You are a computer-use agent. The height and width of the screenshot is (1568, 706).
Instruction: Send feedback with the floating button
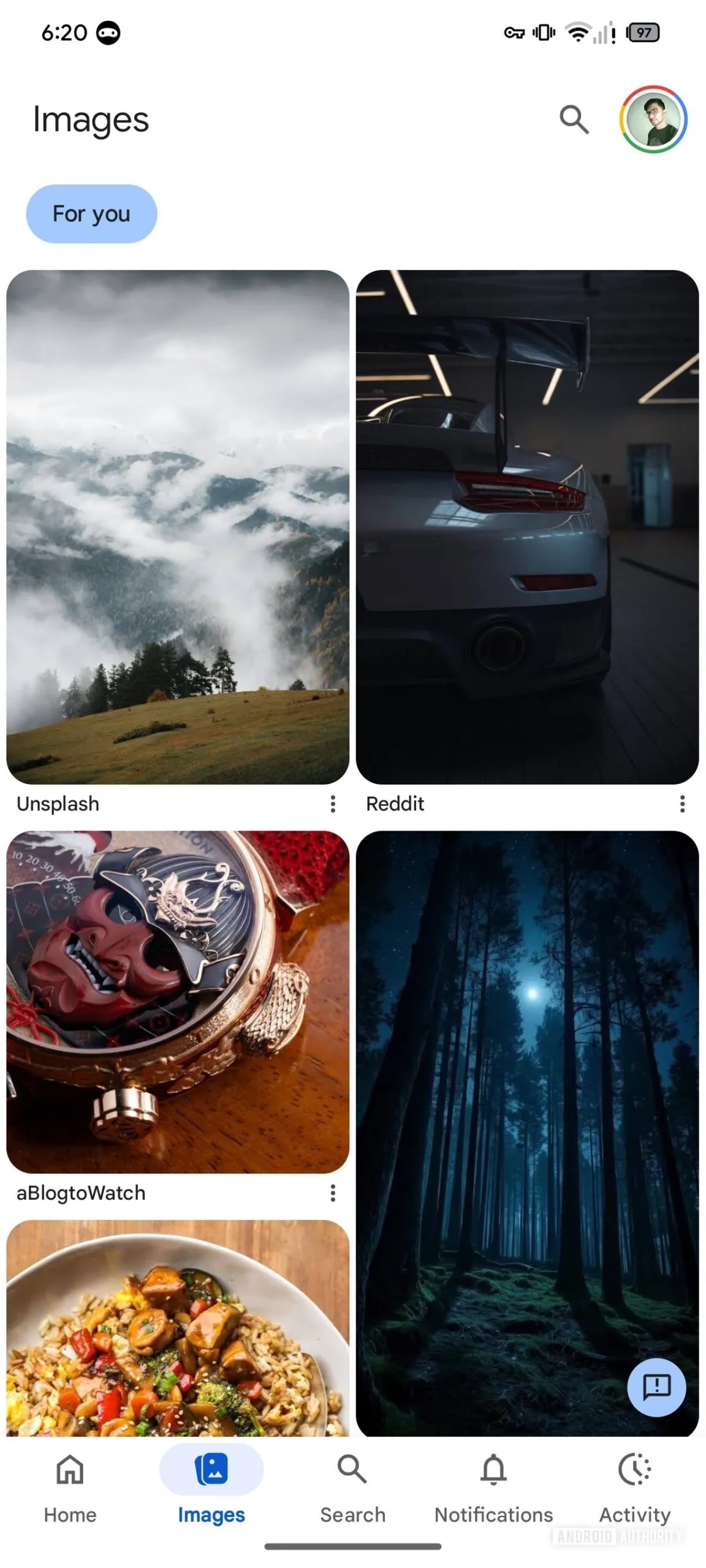click(656, 1387)
